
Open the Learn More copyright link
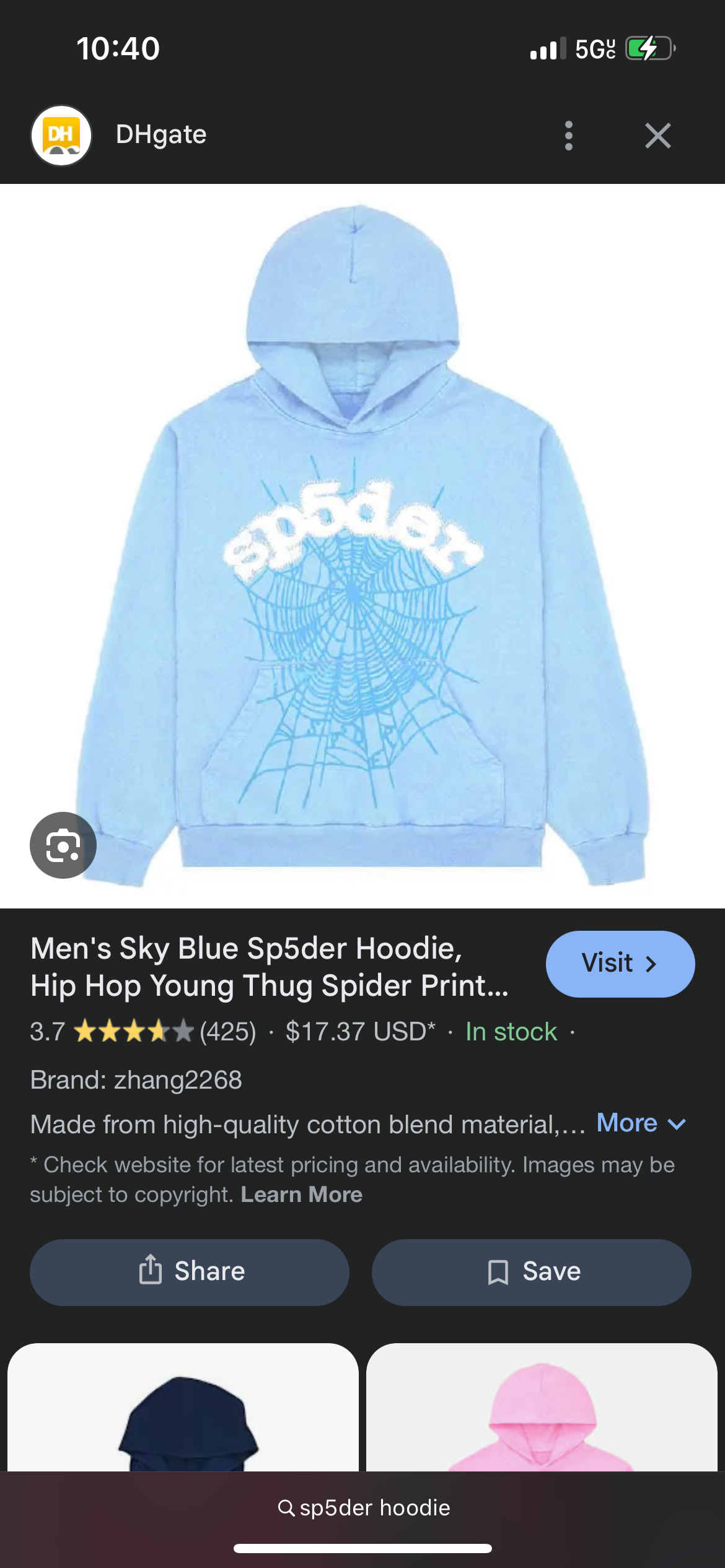[301, 1194]
